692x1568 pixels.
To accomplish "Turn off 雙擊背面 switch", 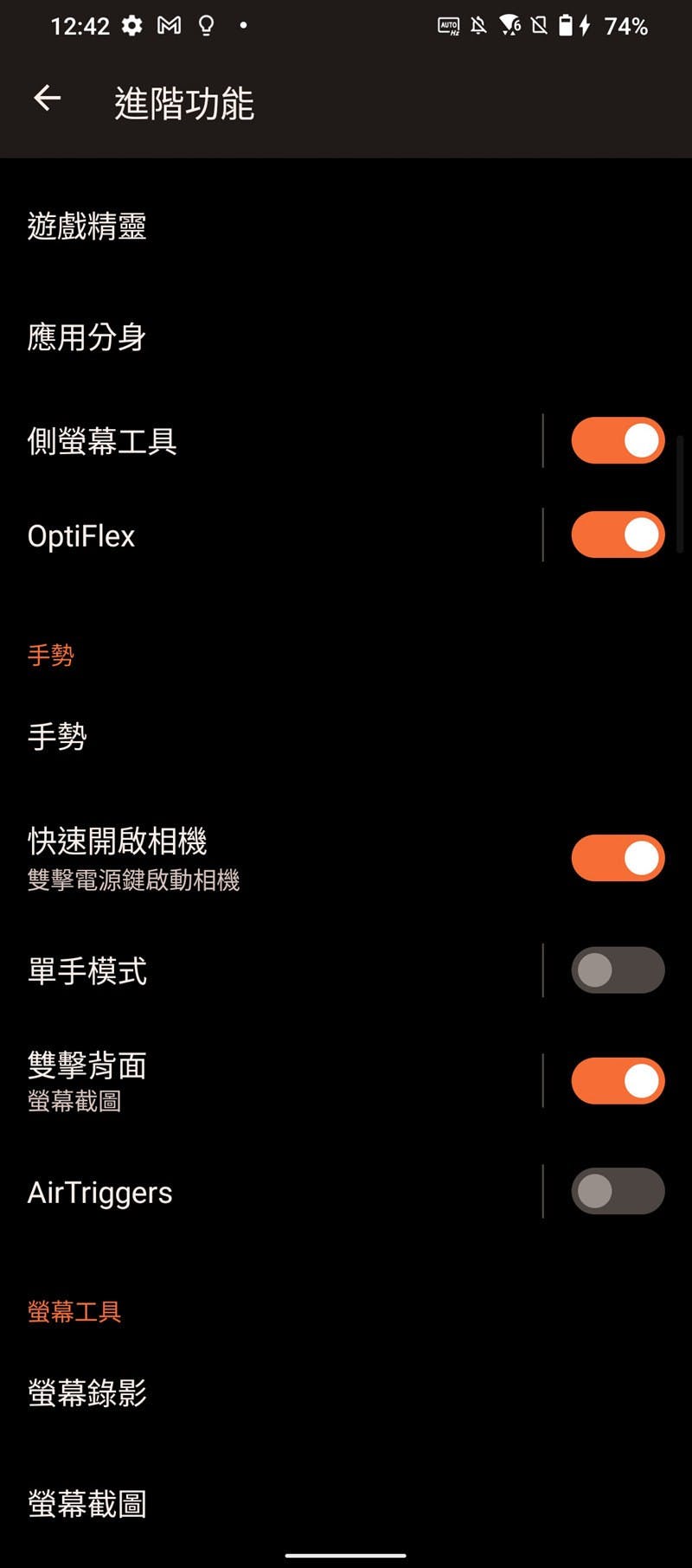I will (618, 1081).
